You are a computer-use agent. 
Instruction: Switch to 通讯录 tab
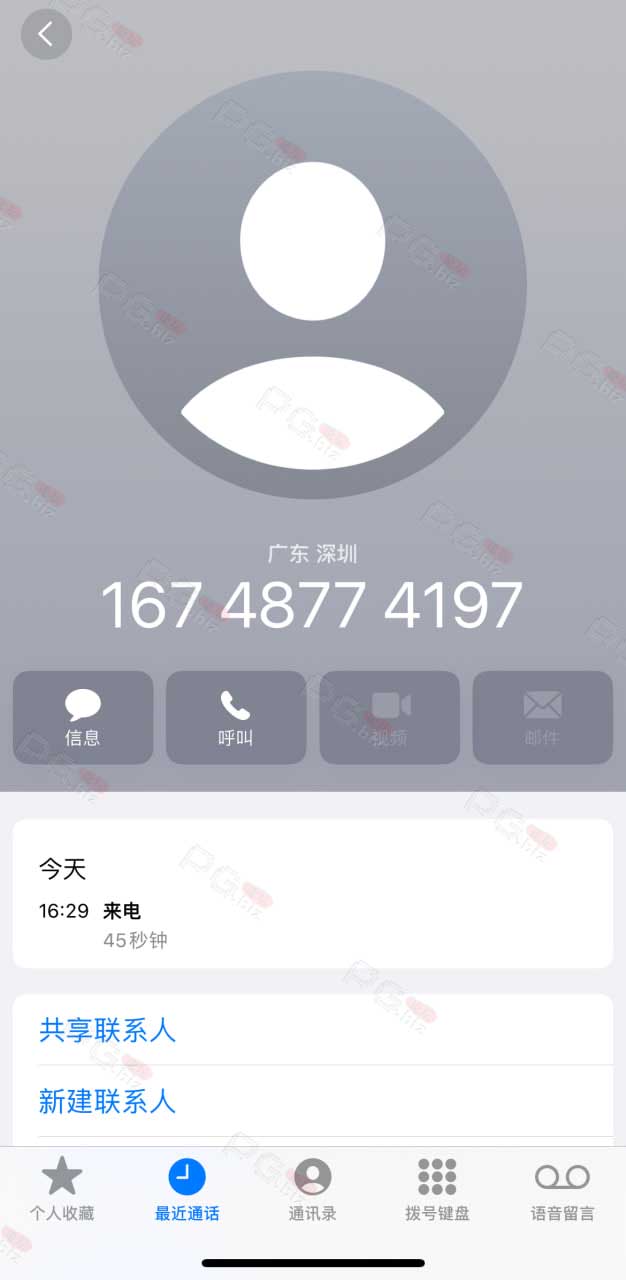(x=313, y=1190)
